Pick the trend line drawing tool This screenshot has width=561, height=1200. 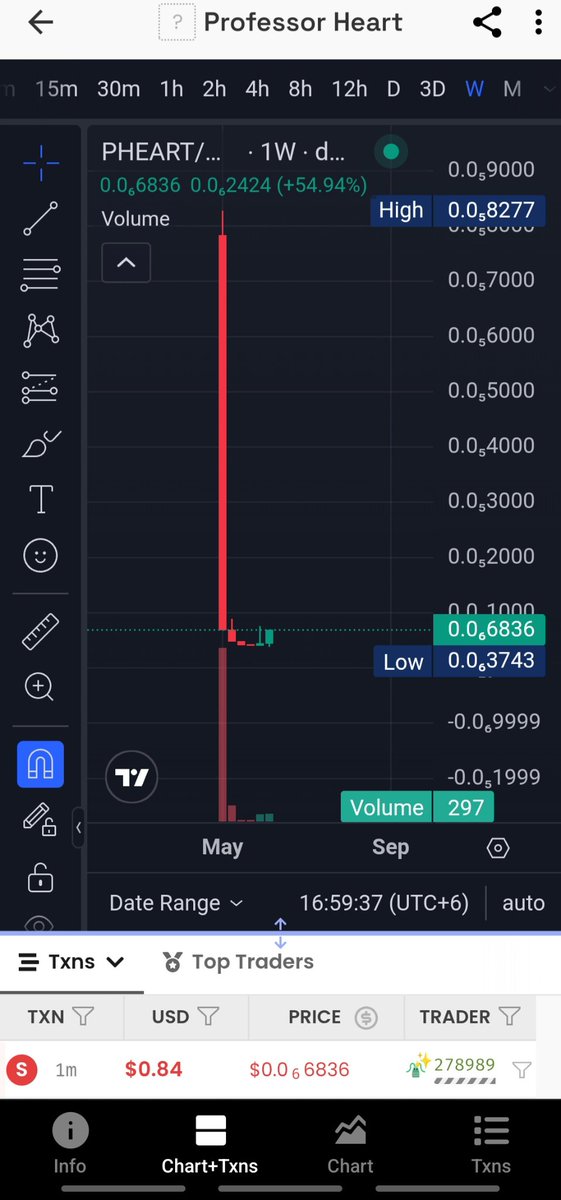point(40,218)
